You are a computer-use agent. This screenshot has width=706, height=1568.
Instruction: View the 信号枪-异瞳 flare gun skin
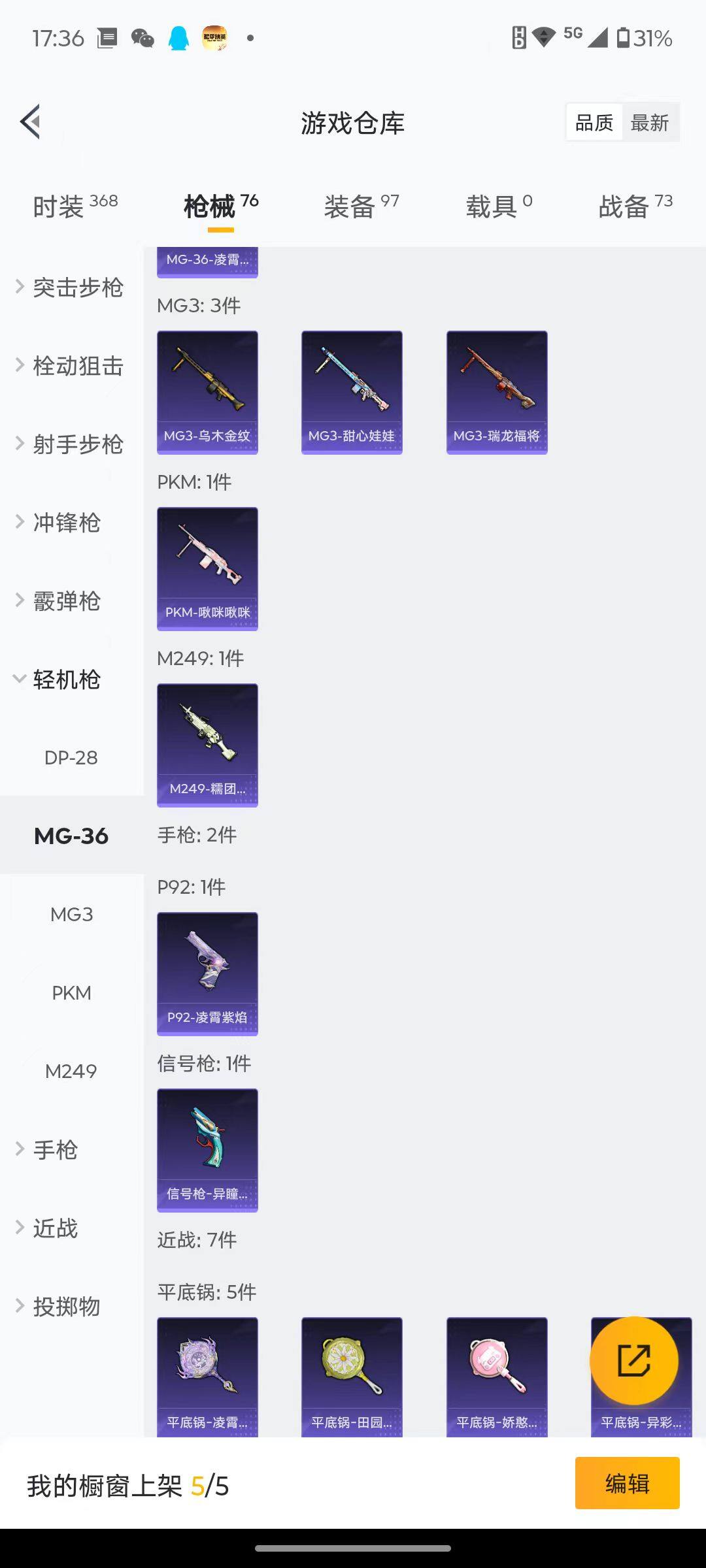[207, 1149]
